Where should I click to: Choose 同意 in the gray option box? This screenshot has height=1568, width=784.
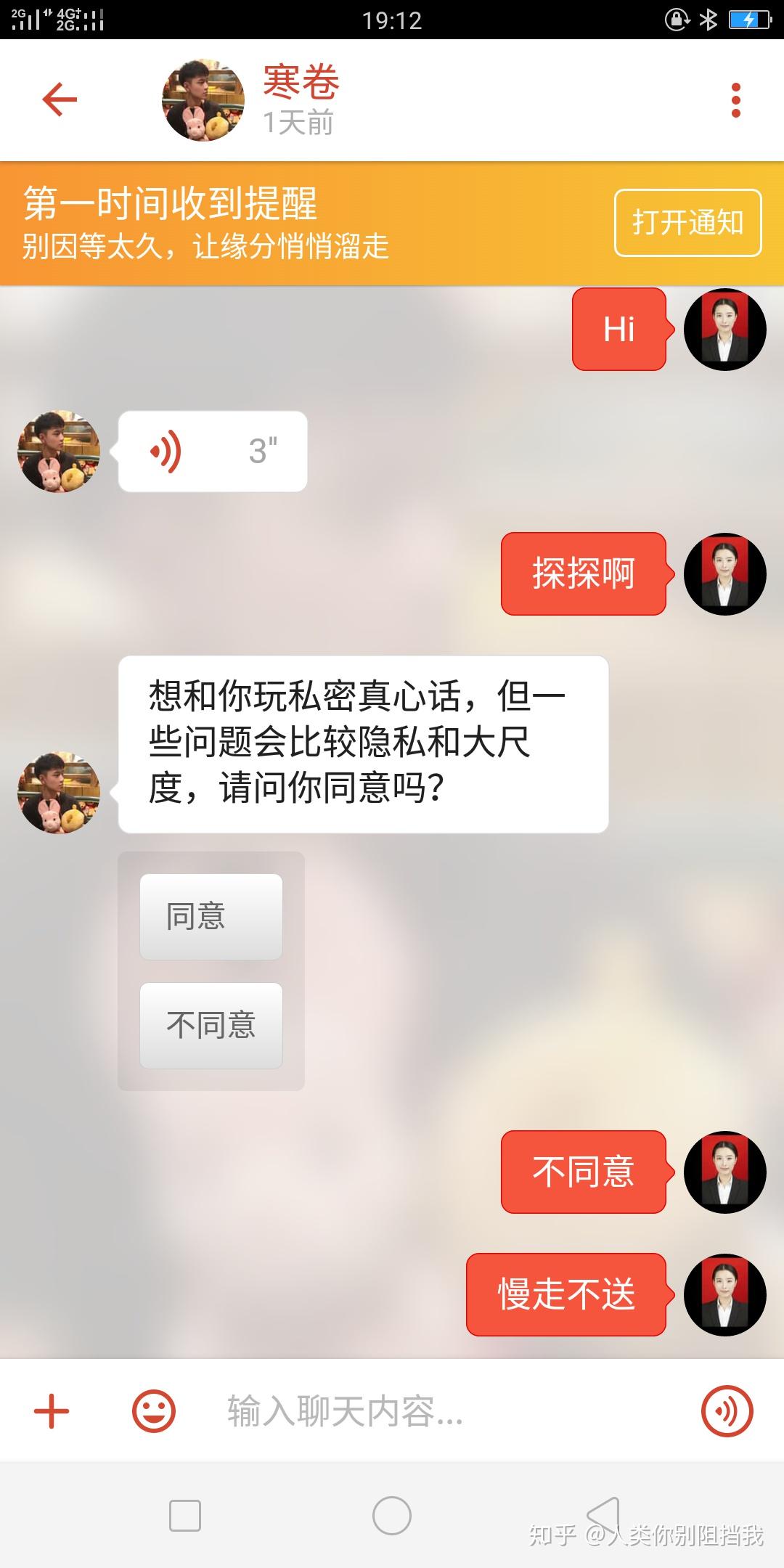[211, 917]
